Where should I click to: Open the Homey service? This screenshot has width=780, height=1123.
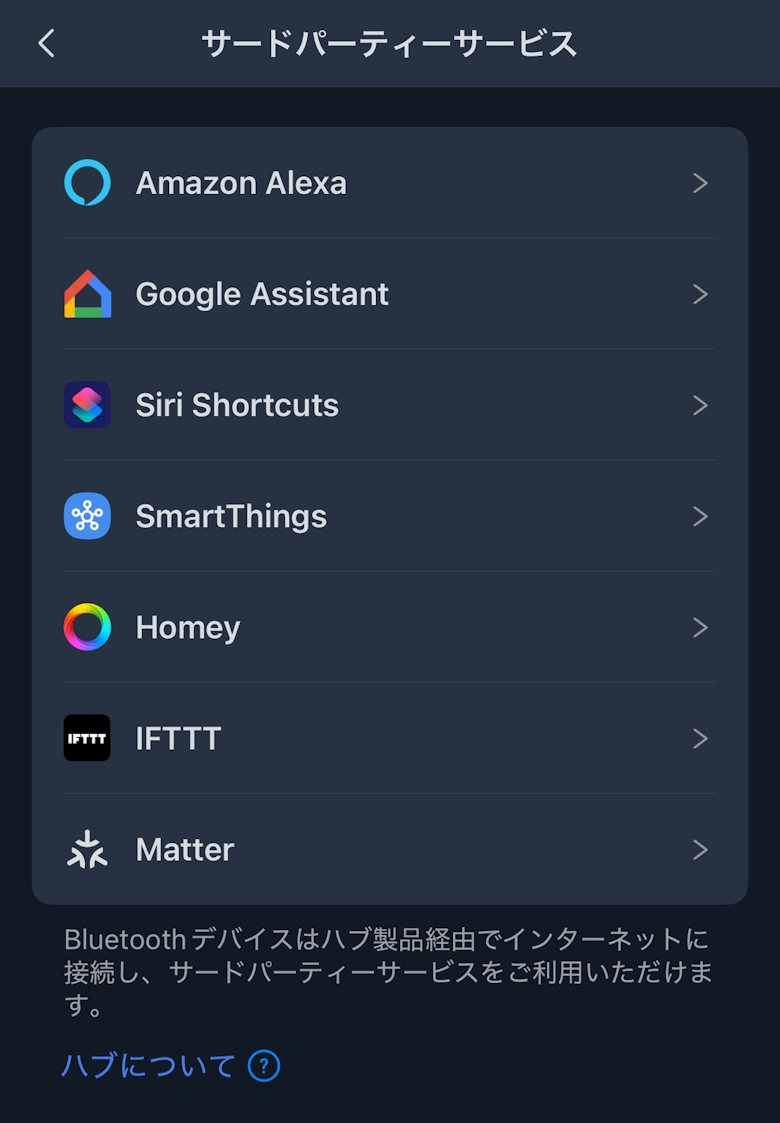tap(389, 627)
